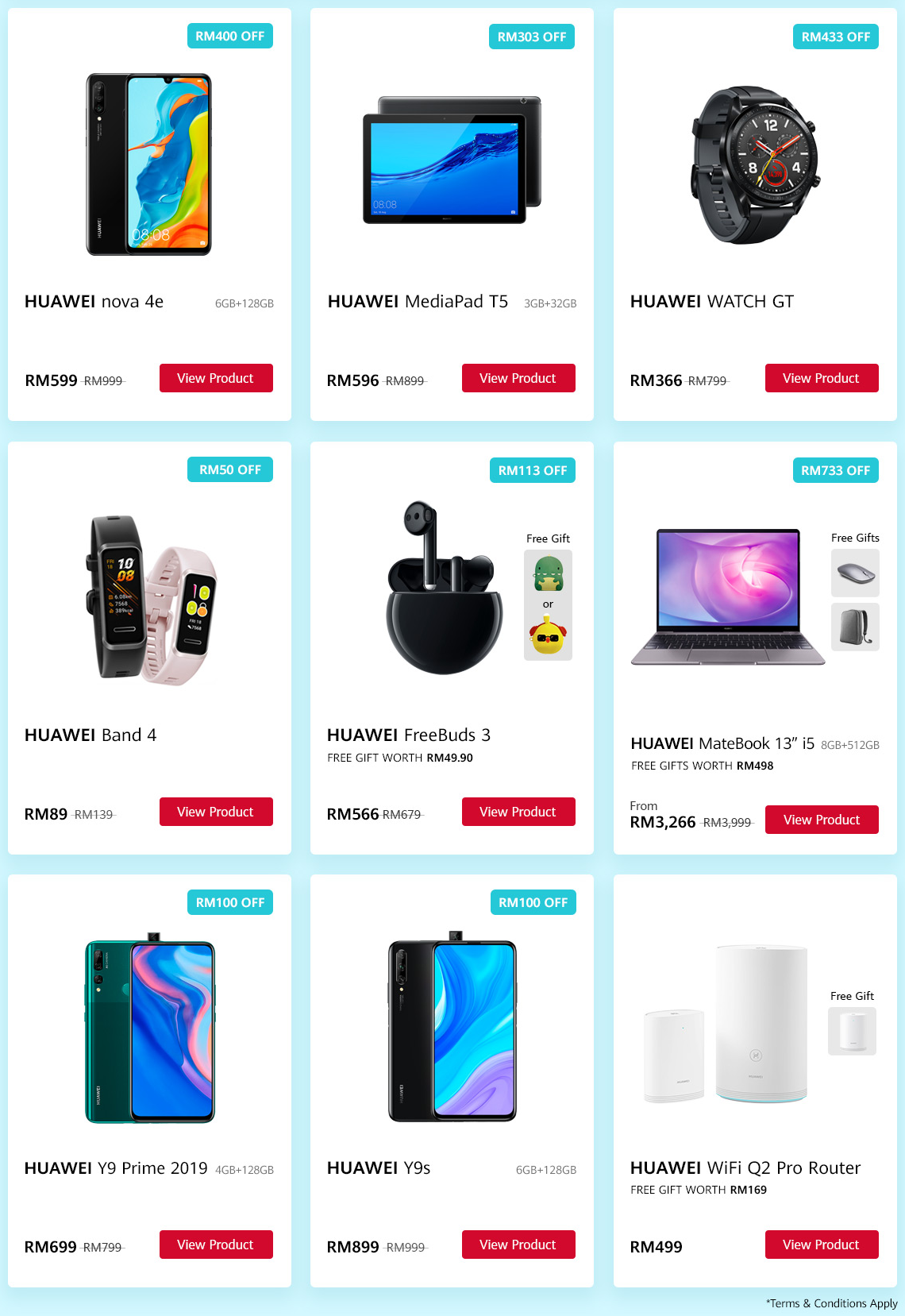905x1316 pixels.
Task: View product for HUAWEI Y9s
Action: pyautogui.click(x=518, y=1245)
